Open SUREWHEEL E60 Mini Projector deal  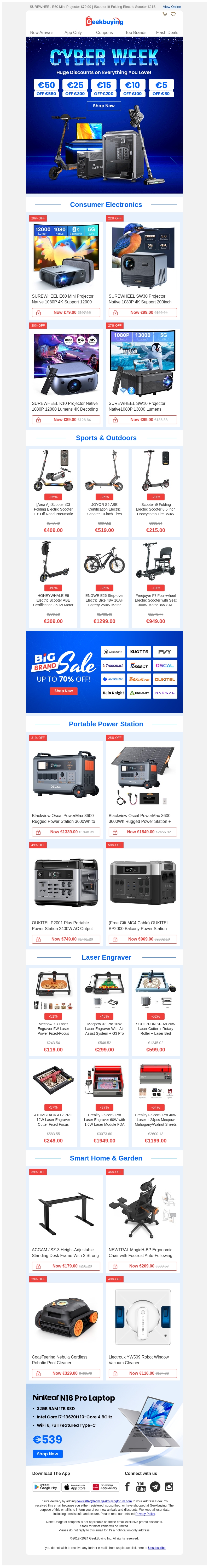coord(66,299)
